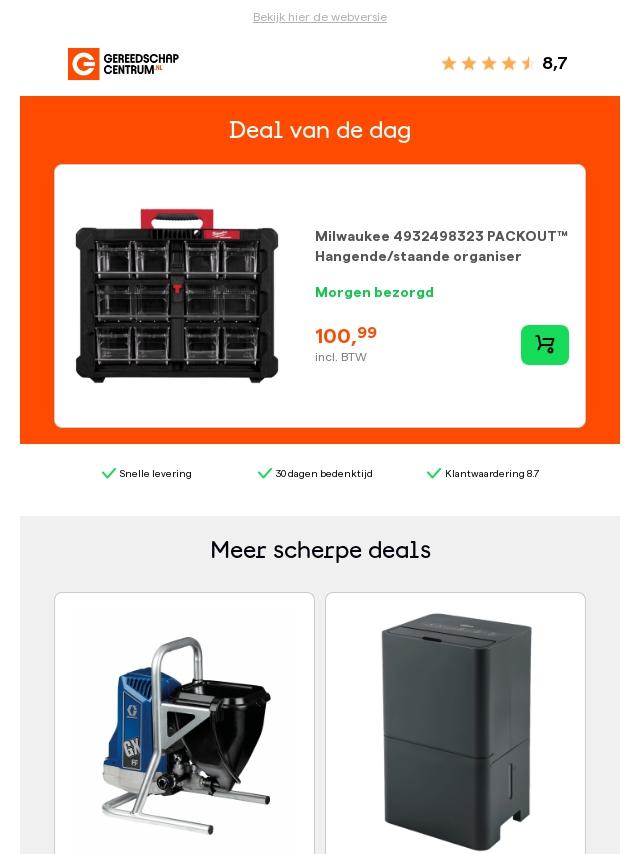The image size is (640, 854).
Task: Open the Graco paint sprayer deal card
Action: click(x=185, y=723)
